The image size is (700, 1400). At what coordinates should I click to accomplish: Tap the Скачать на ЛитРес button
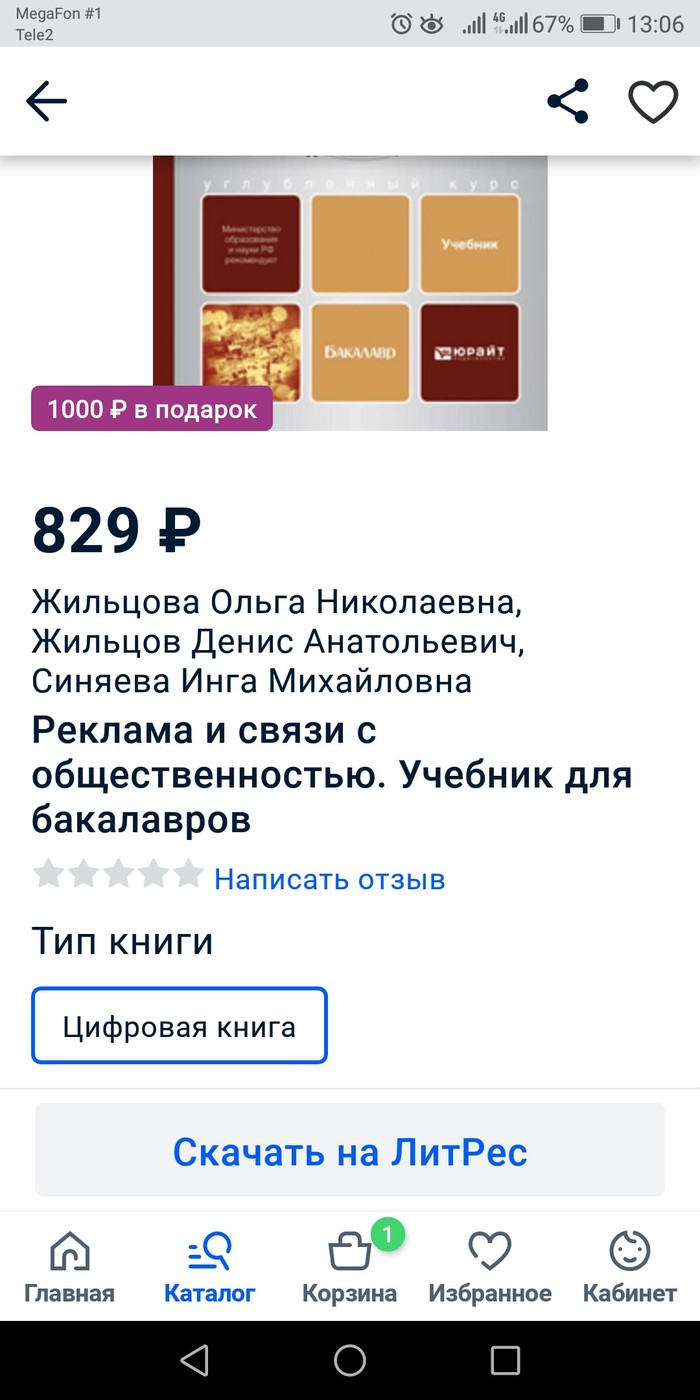350,1151
